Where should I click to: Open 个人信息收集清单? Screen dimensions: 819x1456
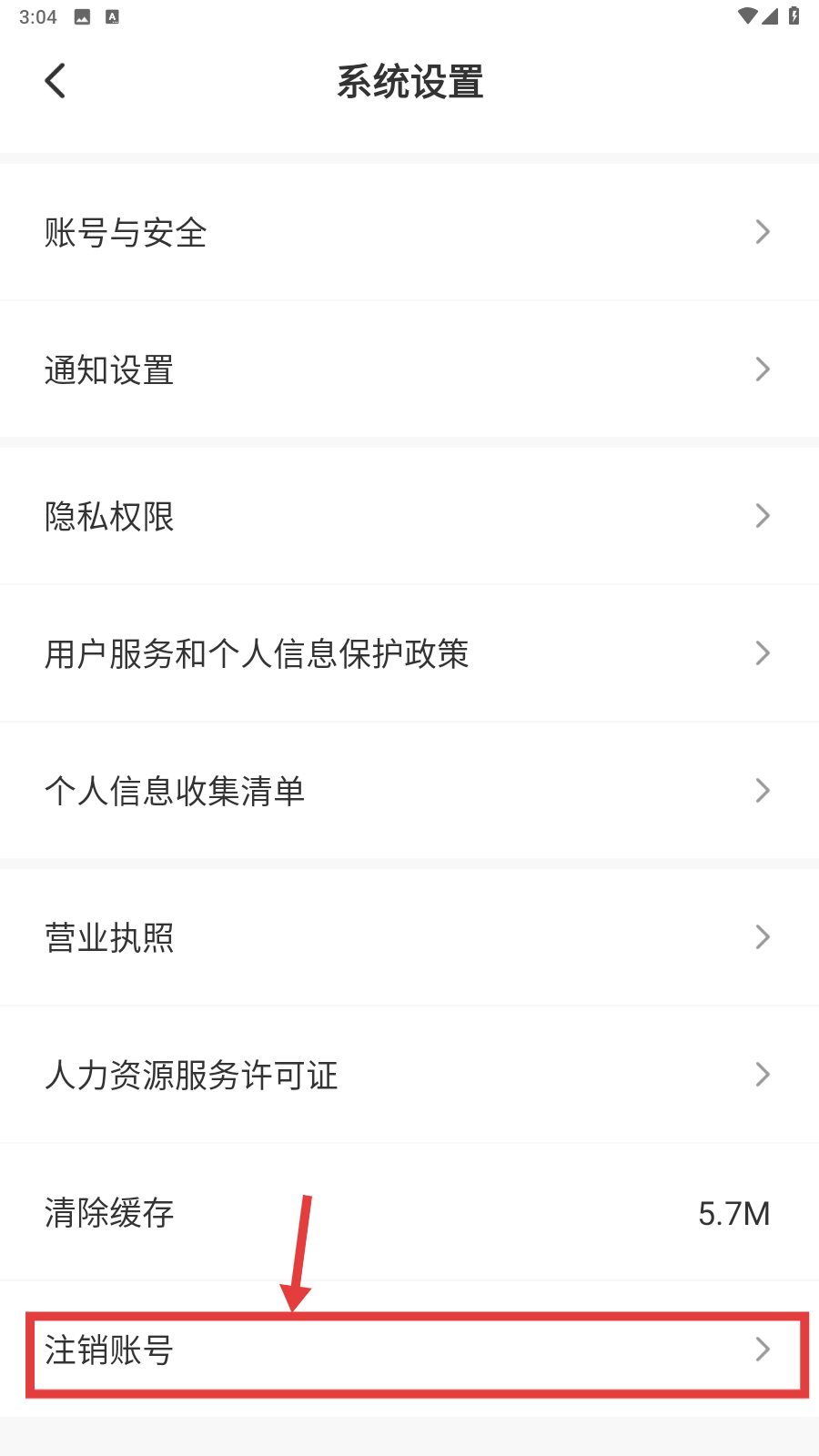click(x=409, y=791)
